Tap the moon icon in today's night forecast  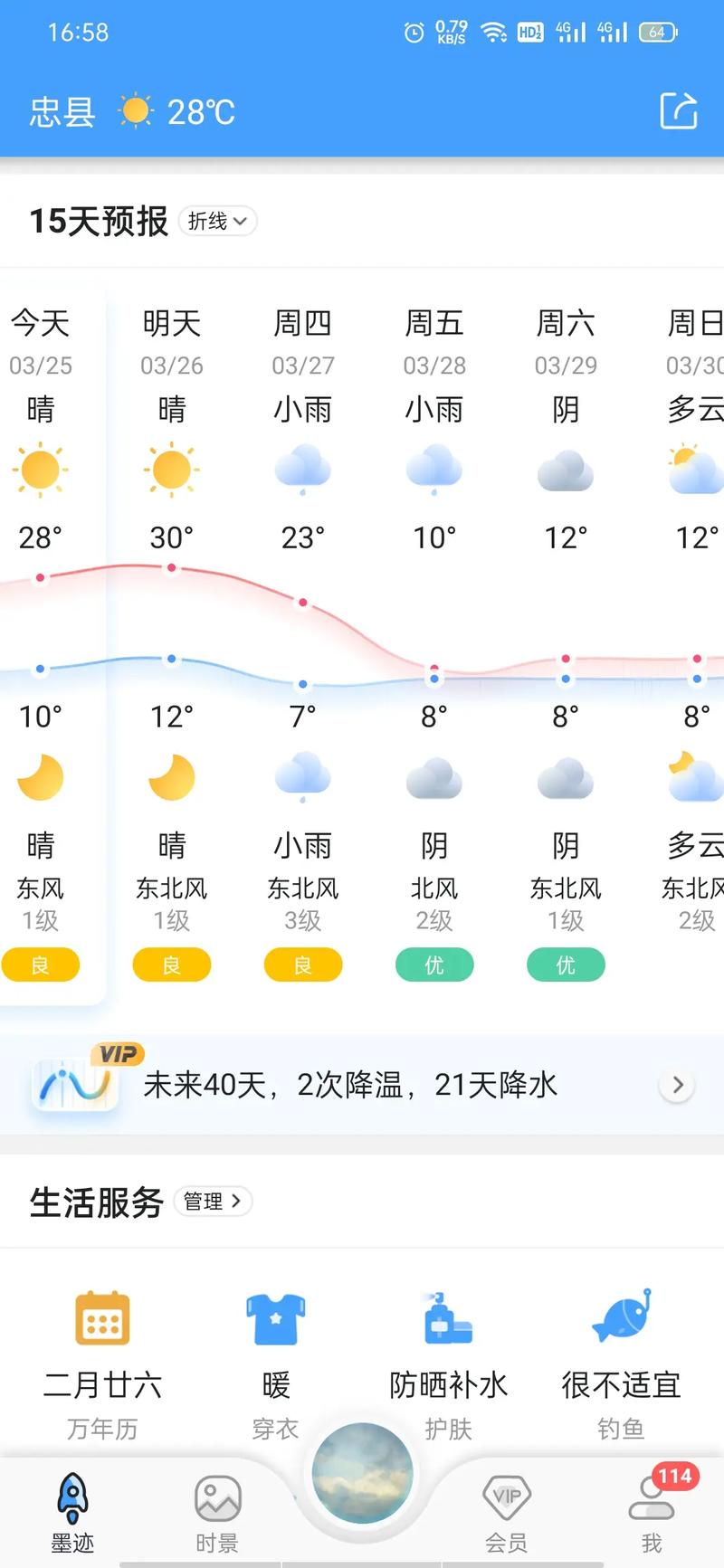[x=39, y=776]
